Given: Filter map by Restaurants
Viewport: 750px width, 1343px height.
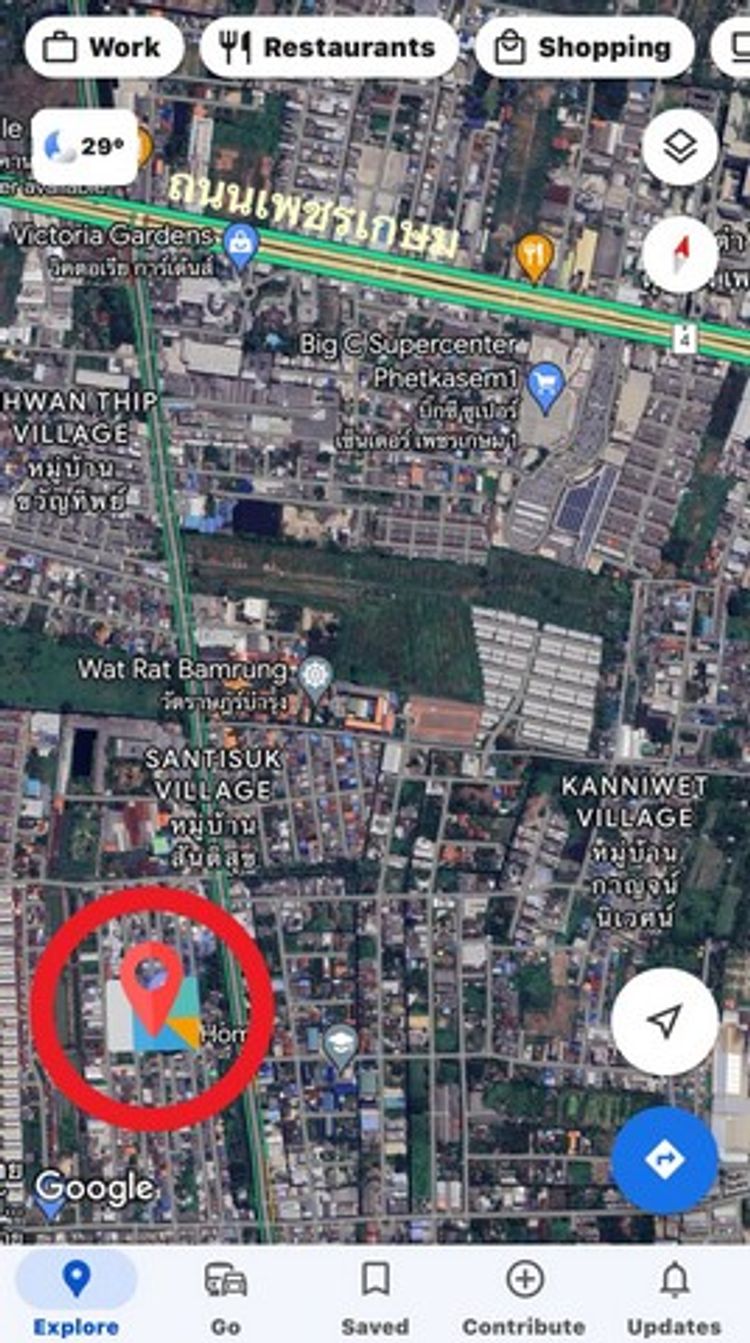Looking at the screenshot, I should click(x=328, y=48).
